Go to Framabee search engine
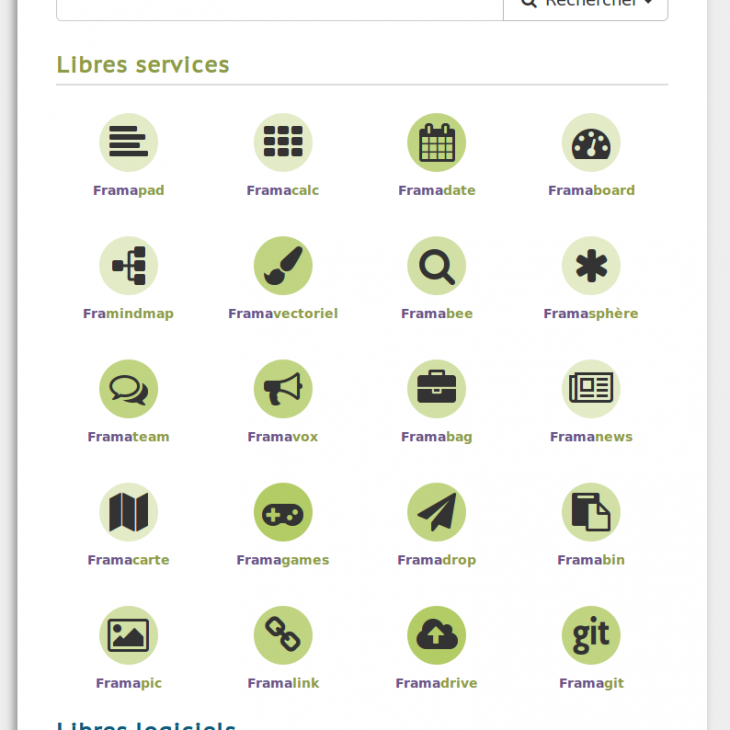The width and height of the screenshot is (730, 730). [x=436, y=266]
